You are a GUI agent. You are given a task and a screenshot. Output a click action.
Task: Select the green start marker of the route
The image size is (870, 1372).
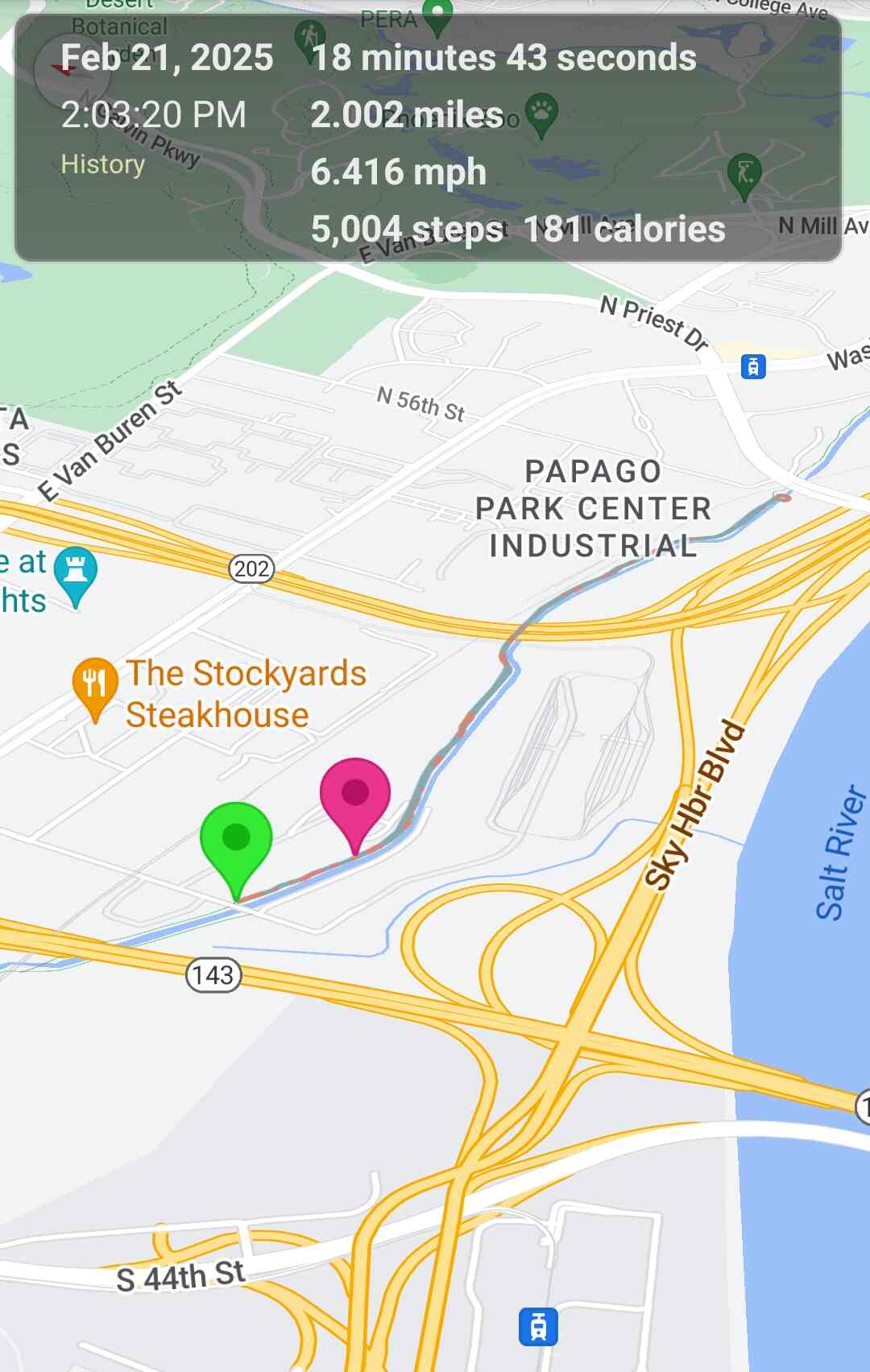click(235, 839)
